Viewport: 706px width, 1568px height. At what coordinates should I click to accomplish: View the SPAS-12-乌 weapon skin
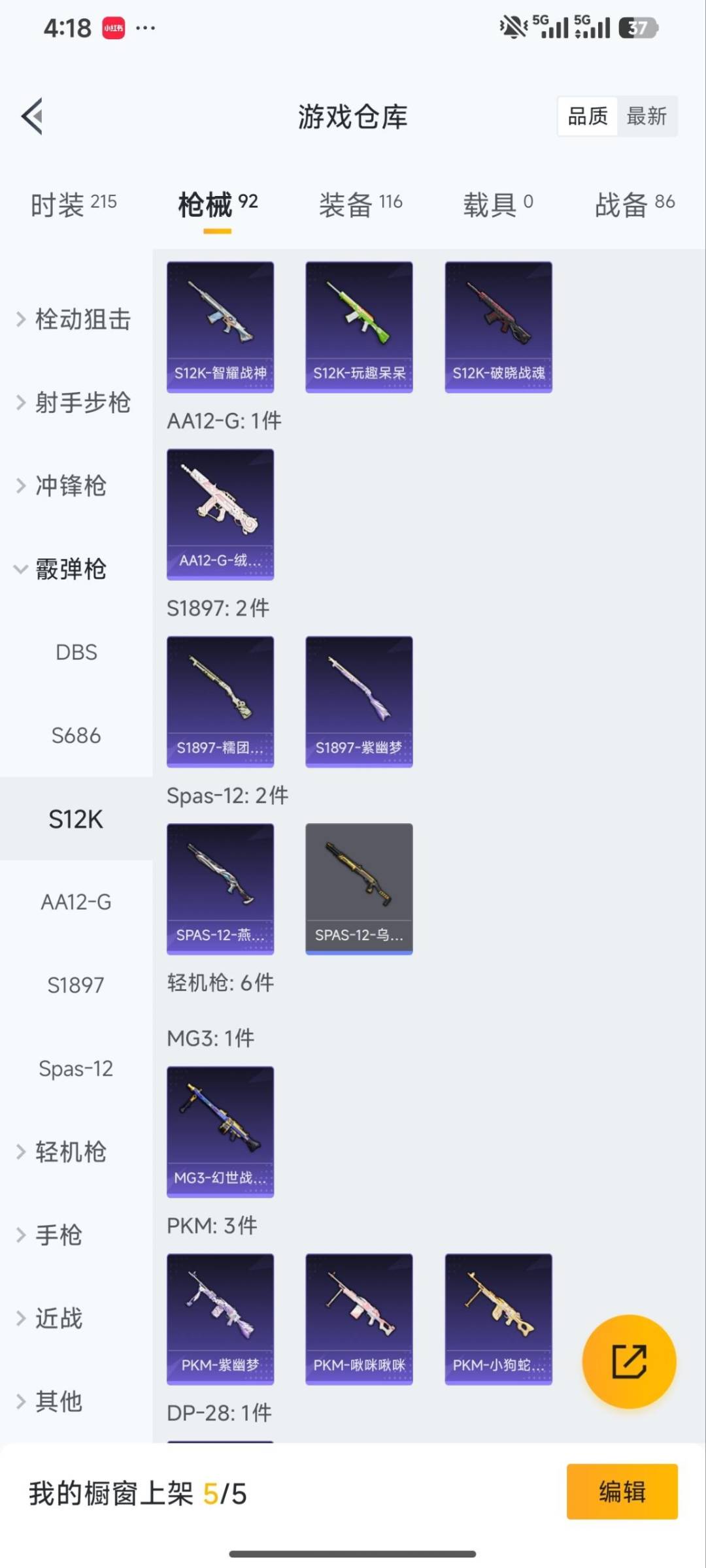[x=359, y=887]
